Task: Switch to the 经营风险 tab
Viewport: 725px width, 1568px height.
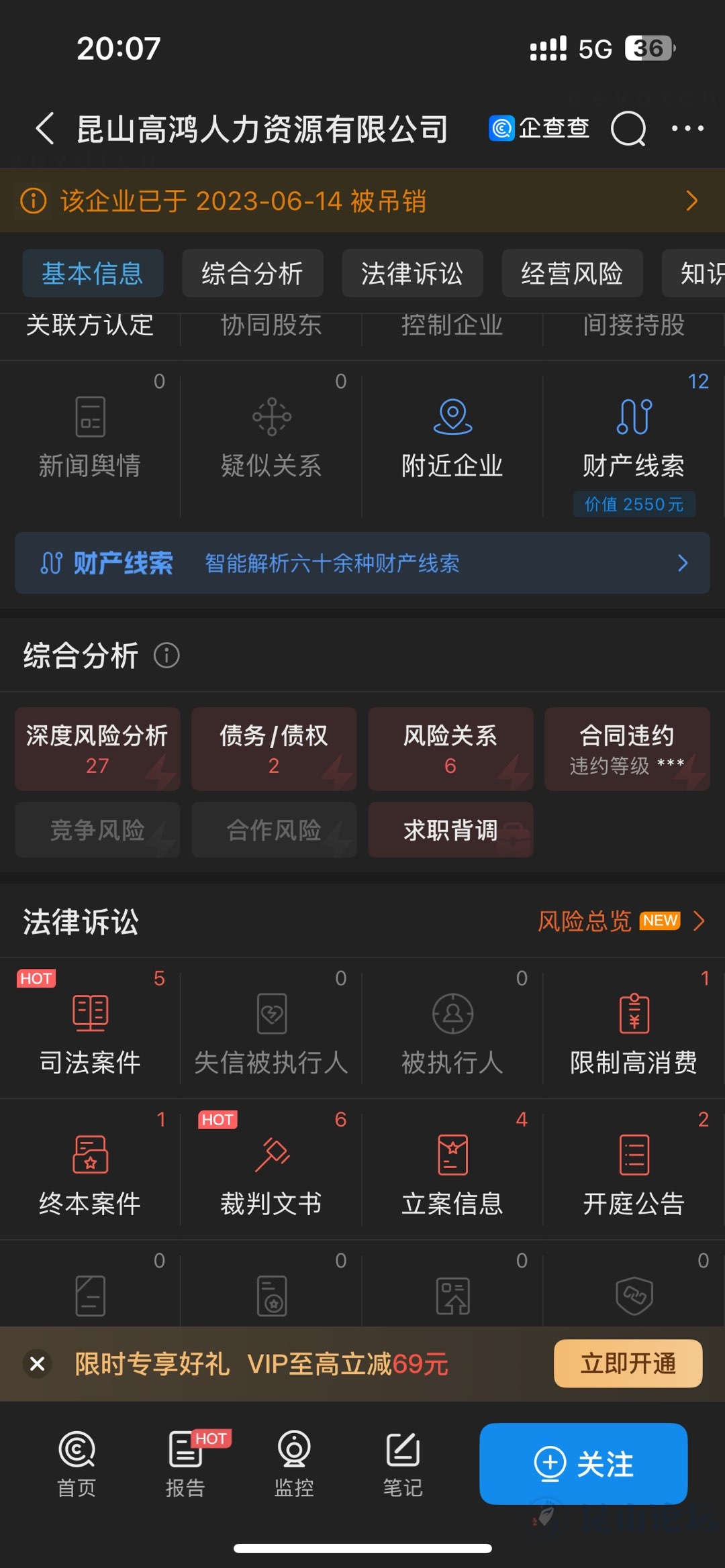Action: pos(572,274)
